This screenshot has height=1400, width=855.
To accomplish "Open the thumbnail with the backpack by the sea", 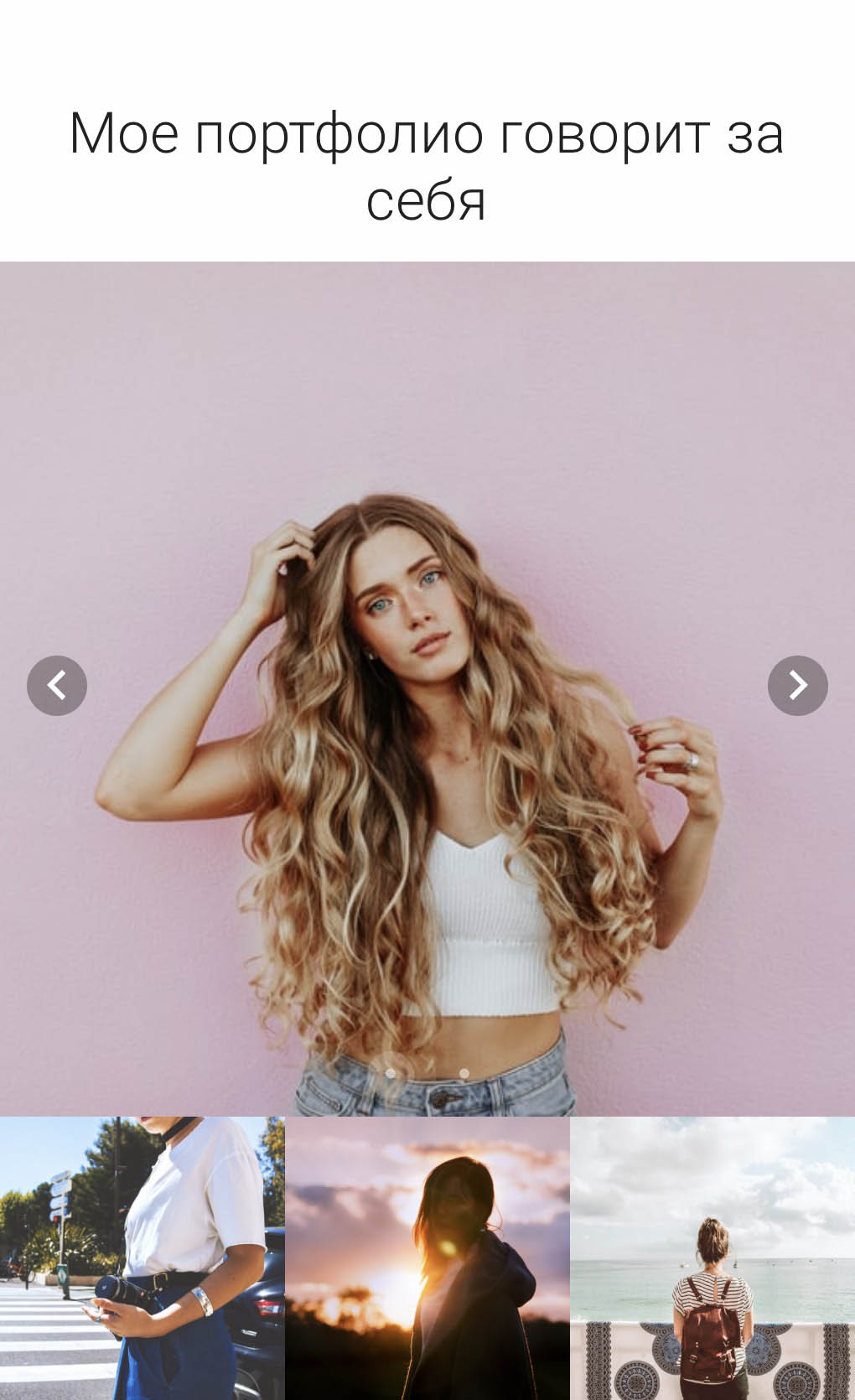I will tap(712, 1257).
